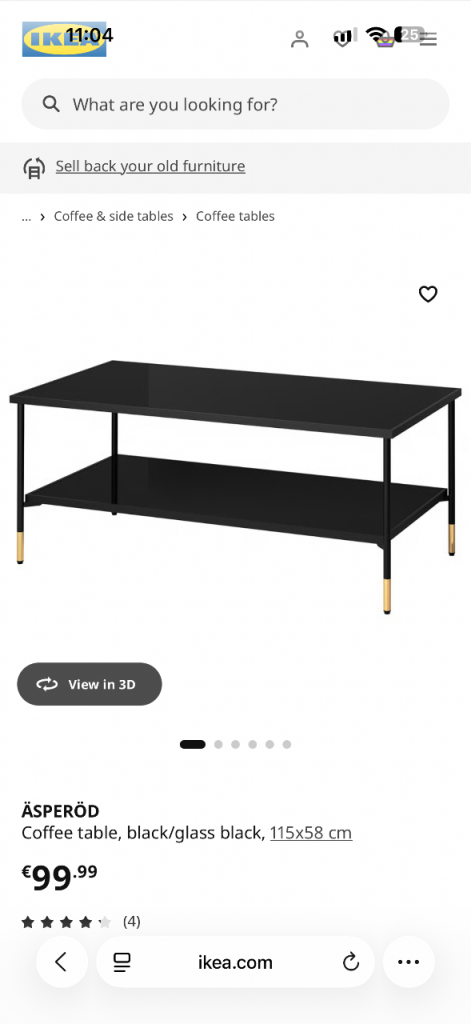
Task: Open 'Sell back your old furniture' link
Action: (150, 167)
